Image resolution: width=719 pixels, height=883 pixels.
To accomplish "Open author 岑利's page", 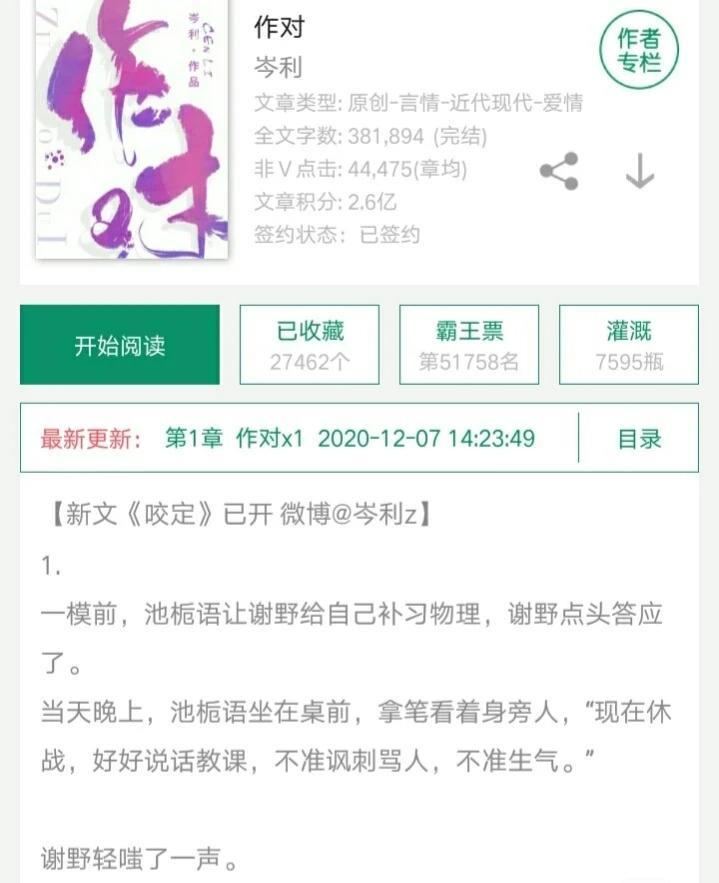I will click(278, 68).
